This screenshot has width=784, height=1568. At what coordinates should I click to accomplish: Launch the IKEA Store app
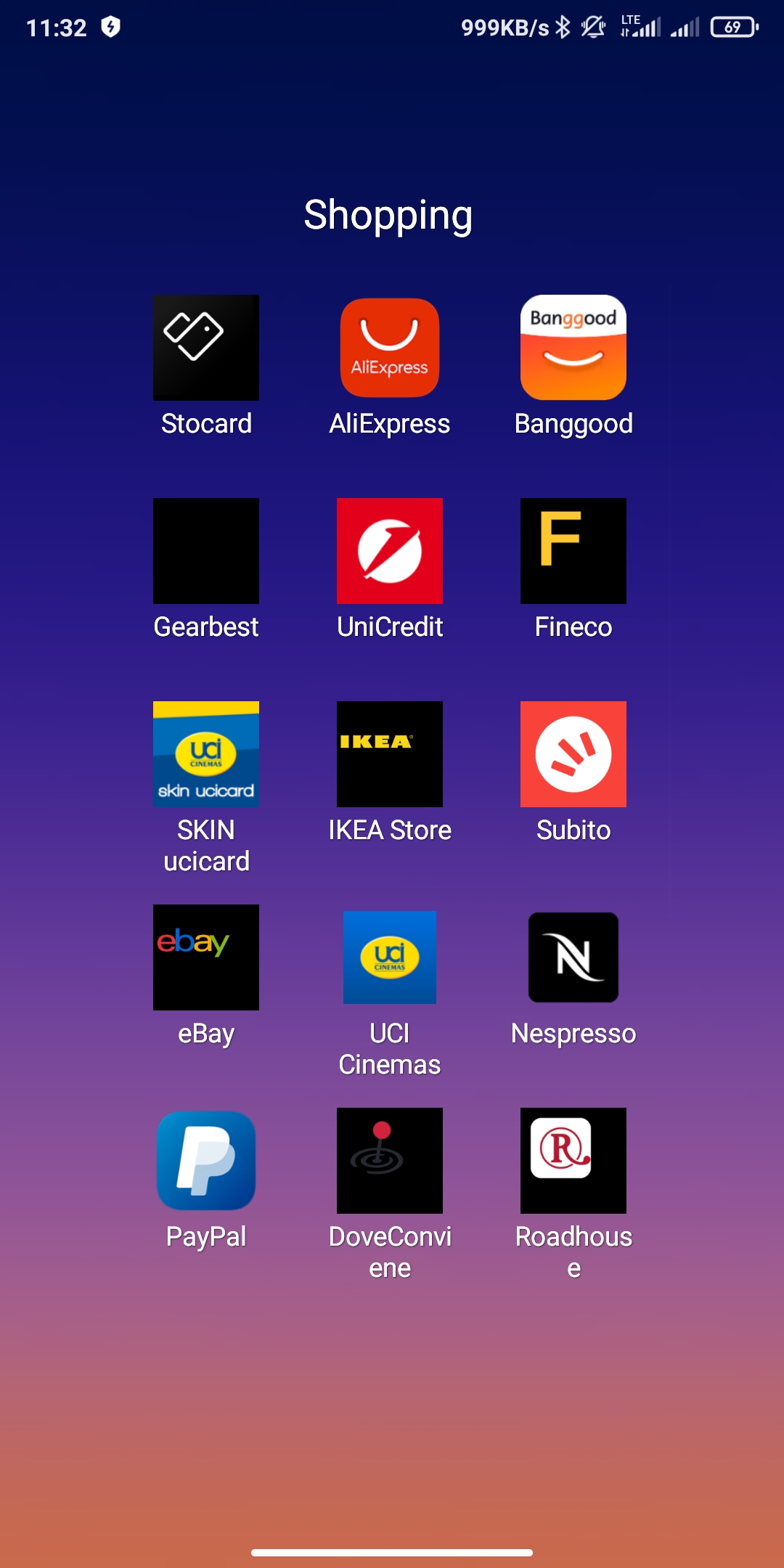[390, 754]
